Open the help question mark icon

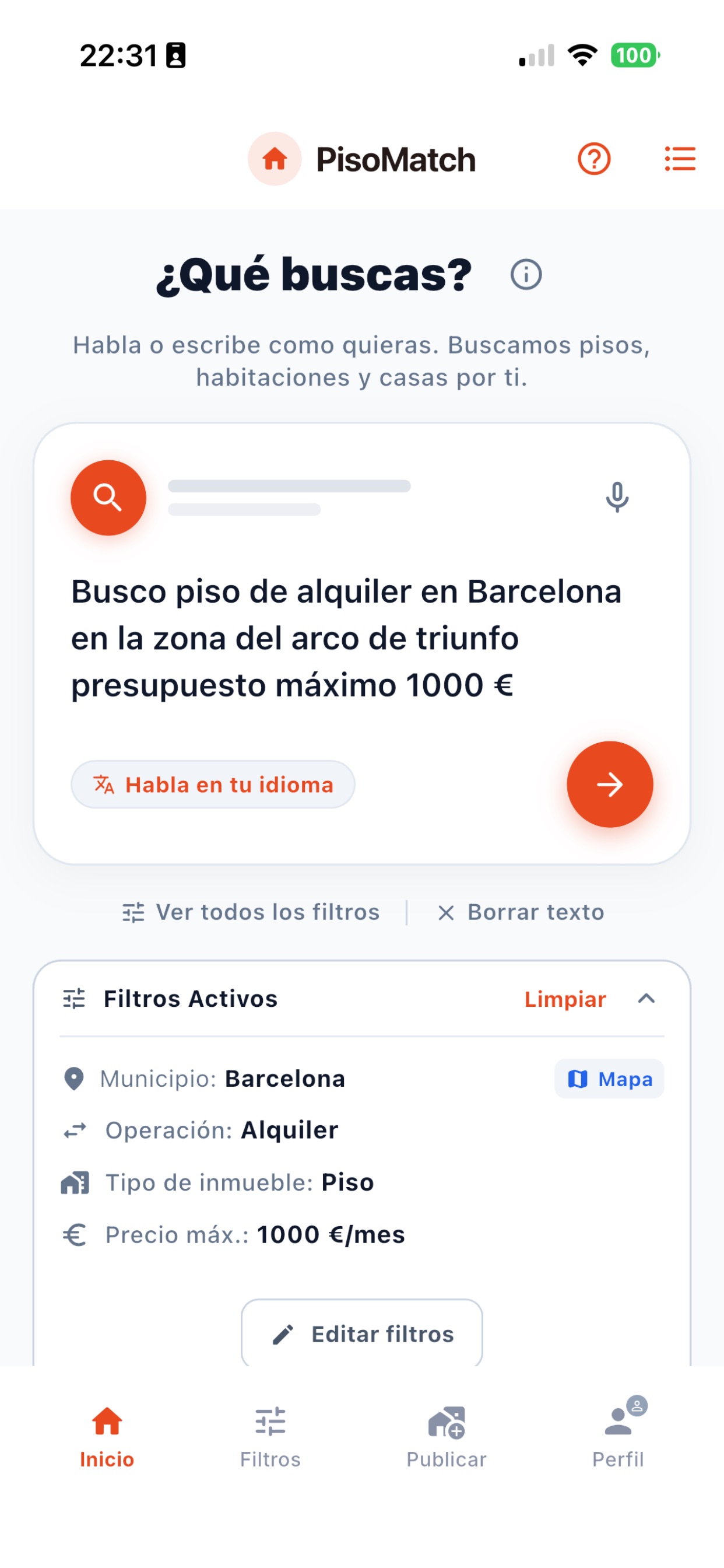pyautogui.click(x=594, y=159)
